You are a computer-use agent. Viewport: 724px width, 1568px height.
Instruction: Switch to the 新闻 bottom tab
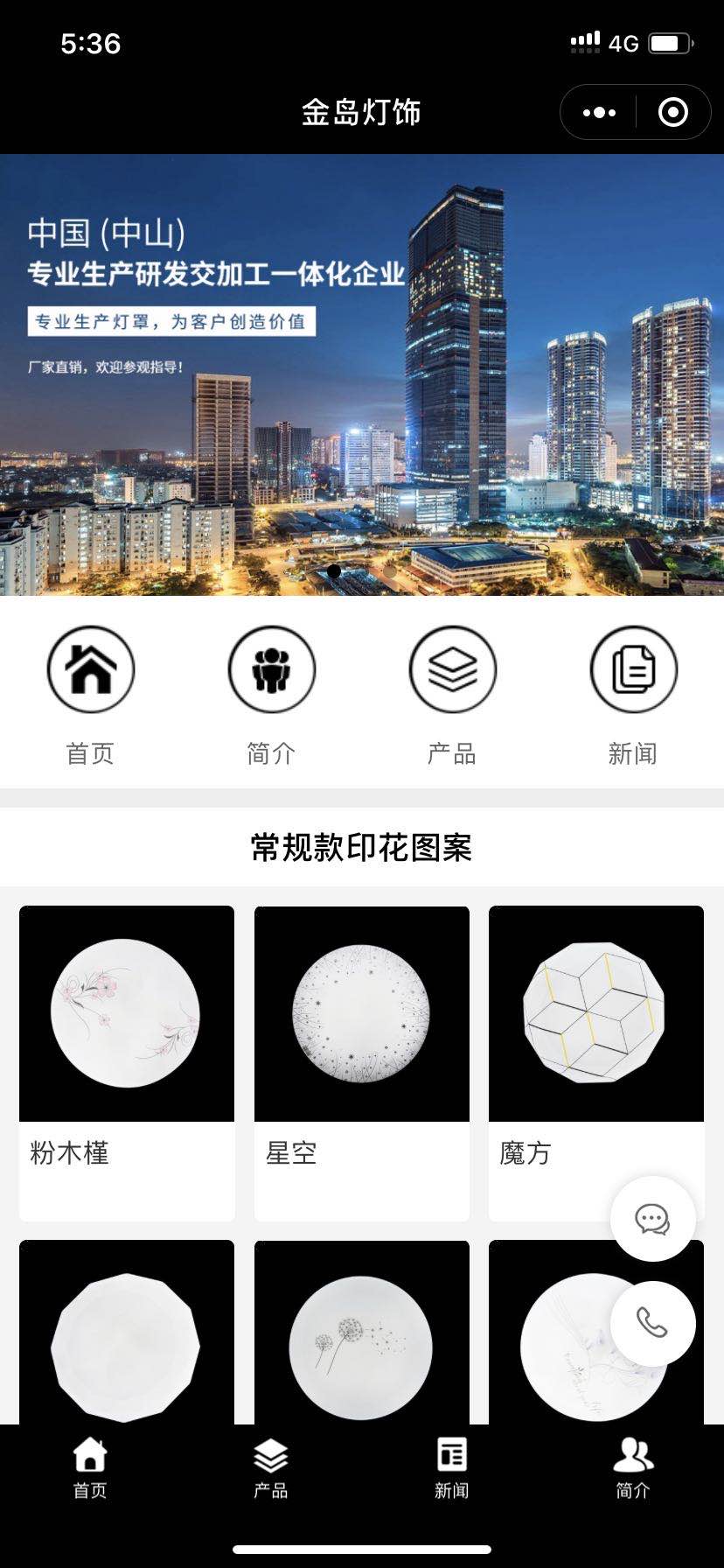point(452,1468)
